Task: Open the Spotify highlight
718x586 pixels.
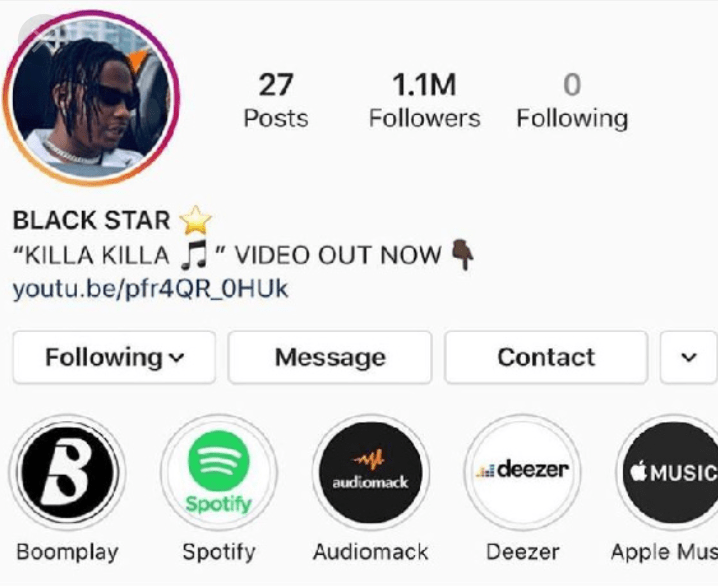Action: [x=218, y=472]
